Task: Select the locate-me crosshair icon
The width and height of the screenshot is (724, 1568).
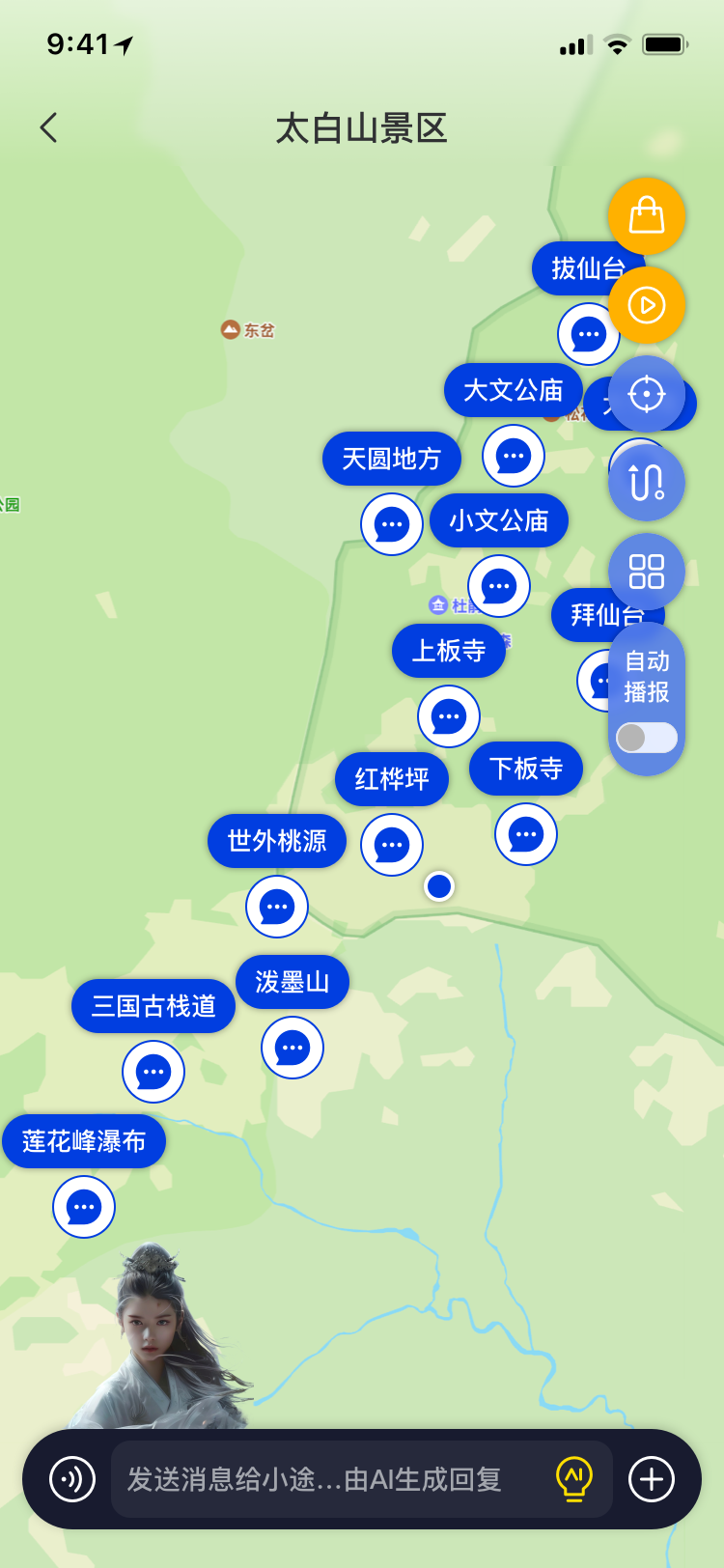Action: click(647, 395)
